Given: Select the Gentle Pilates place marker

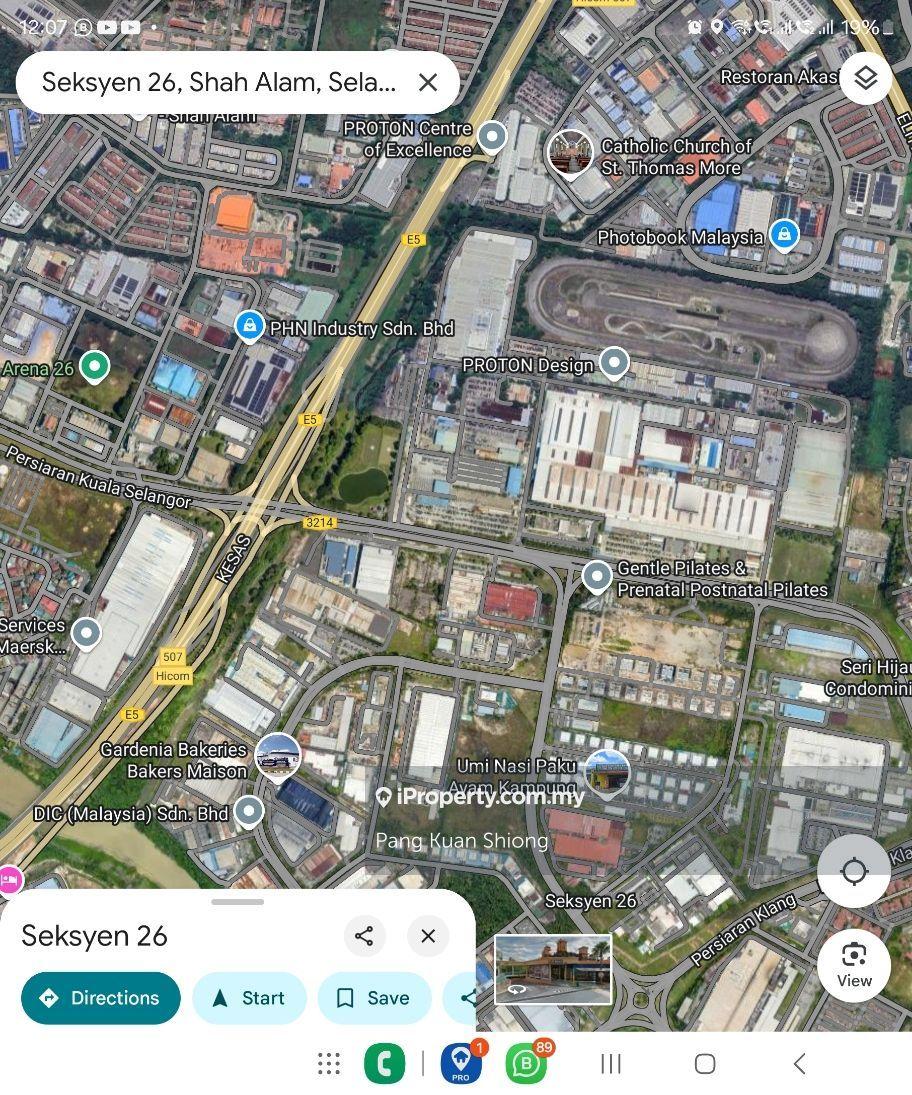Looking at the screenshot, I should pyautogui.click(x=597, y=576).
